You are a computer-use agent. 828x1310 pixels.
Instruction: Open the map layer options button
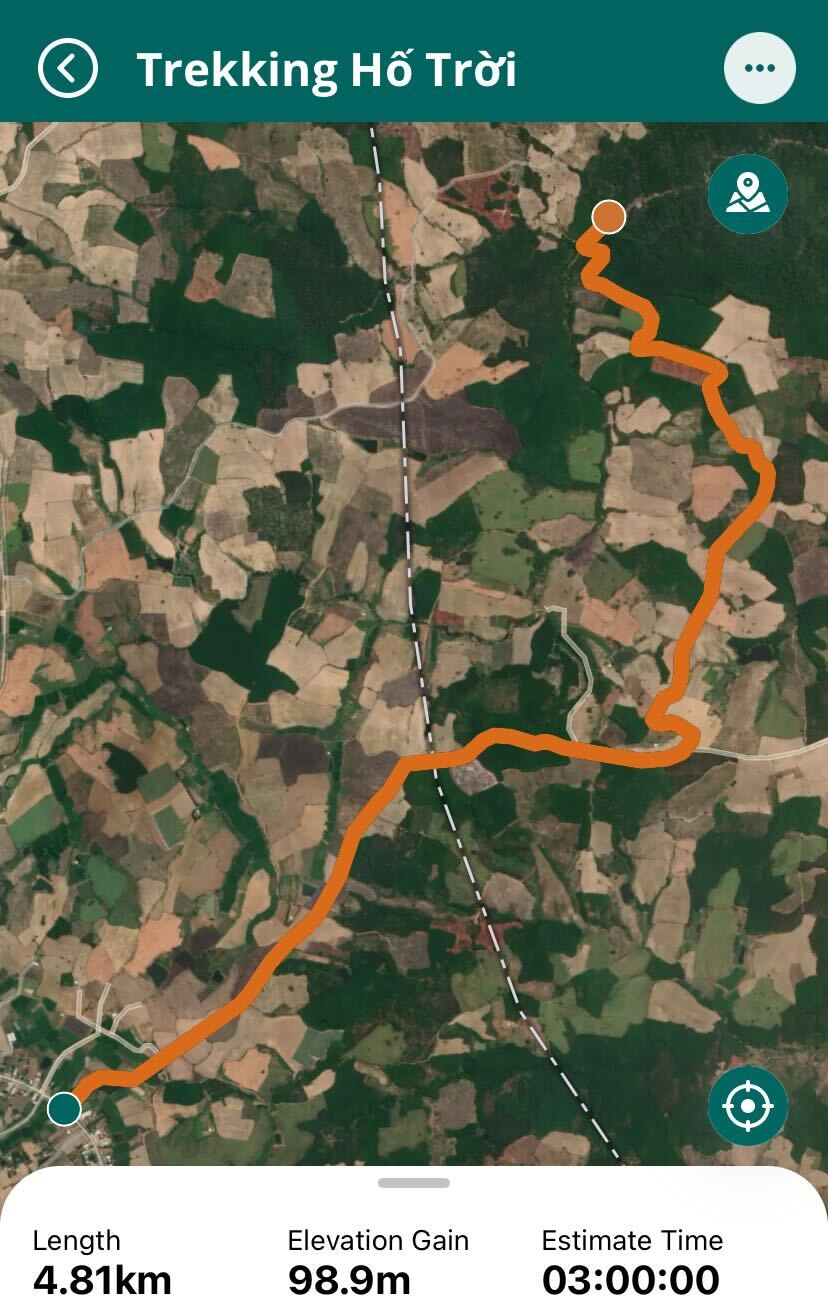[747, 194]
